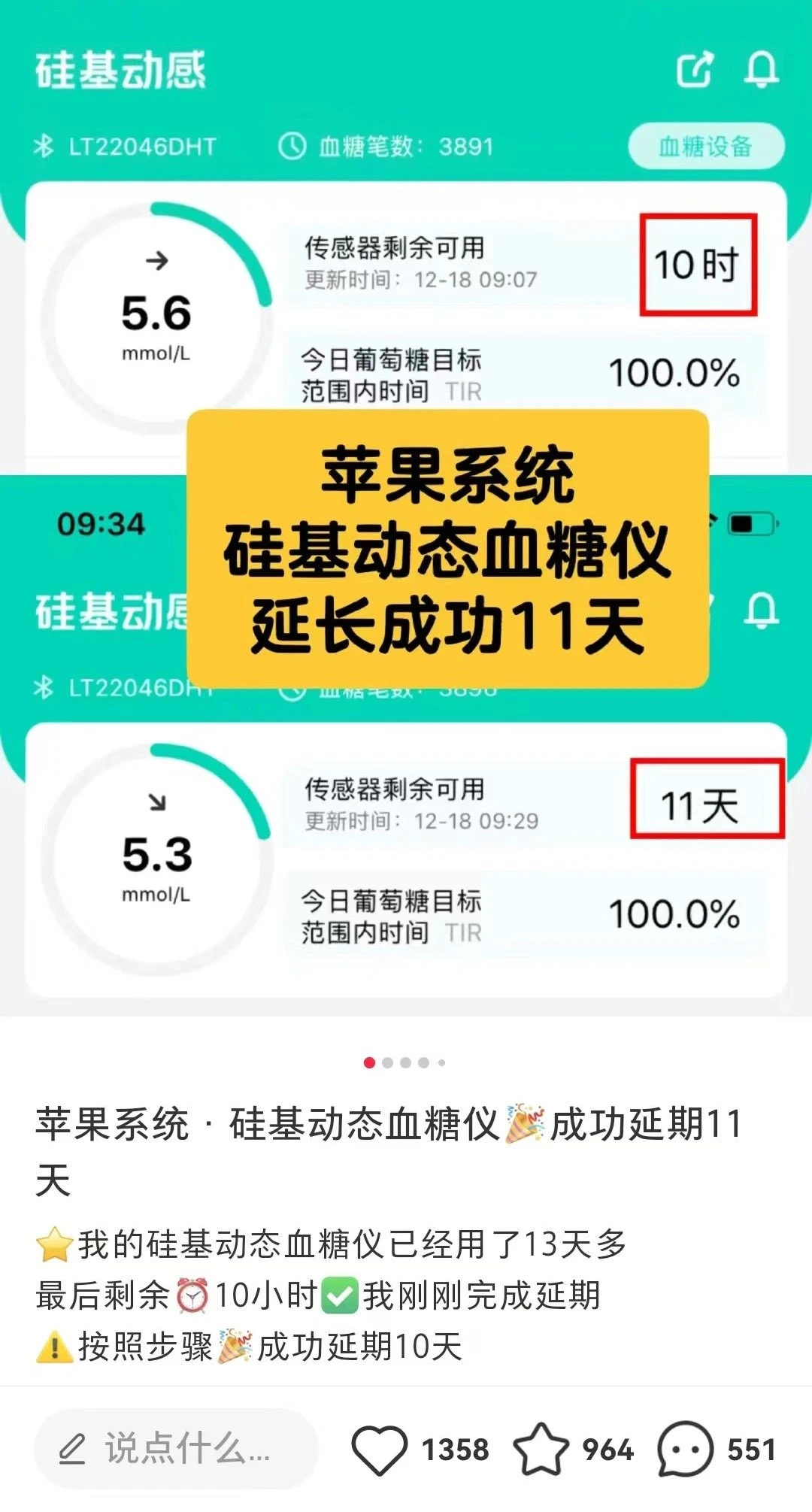
Task: Open the comments via the speech-bubble icon
Action: point(684,1449)
